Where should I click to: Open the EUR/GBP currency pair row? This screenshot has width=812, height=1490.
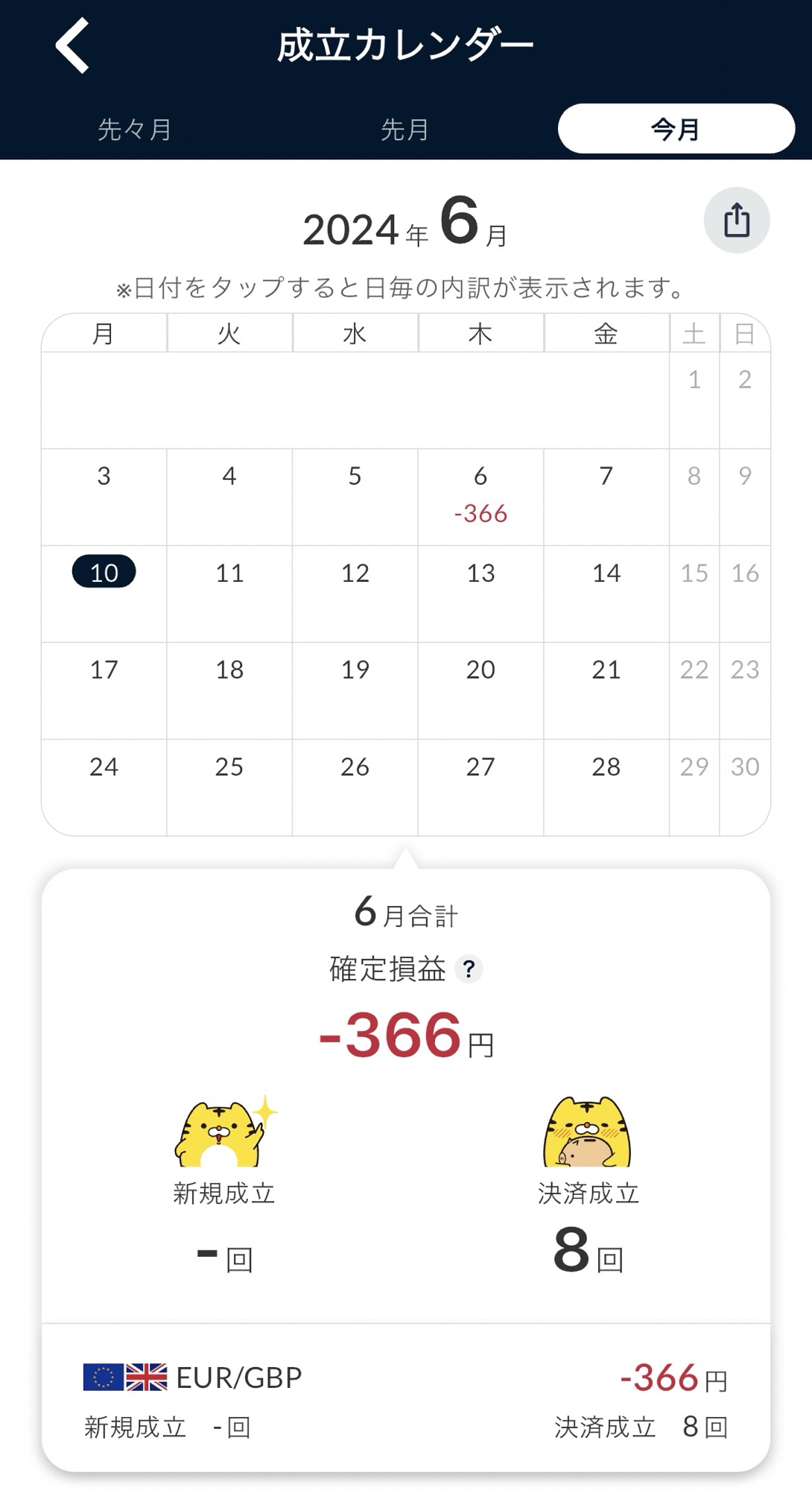point(406,1401)
